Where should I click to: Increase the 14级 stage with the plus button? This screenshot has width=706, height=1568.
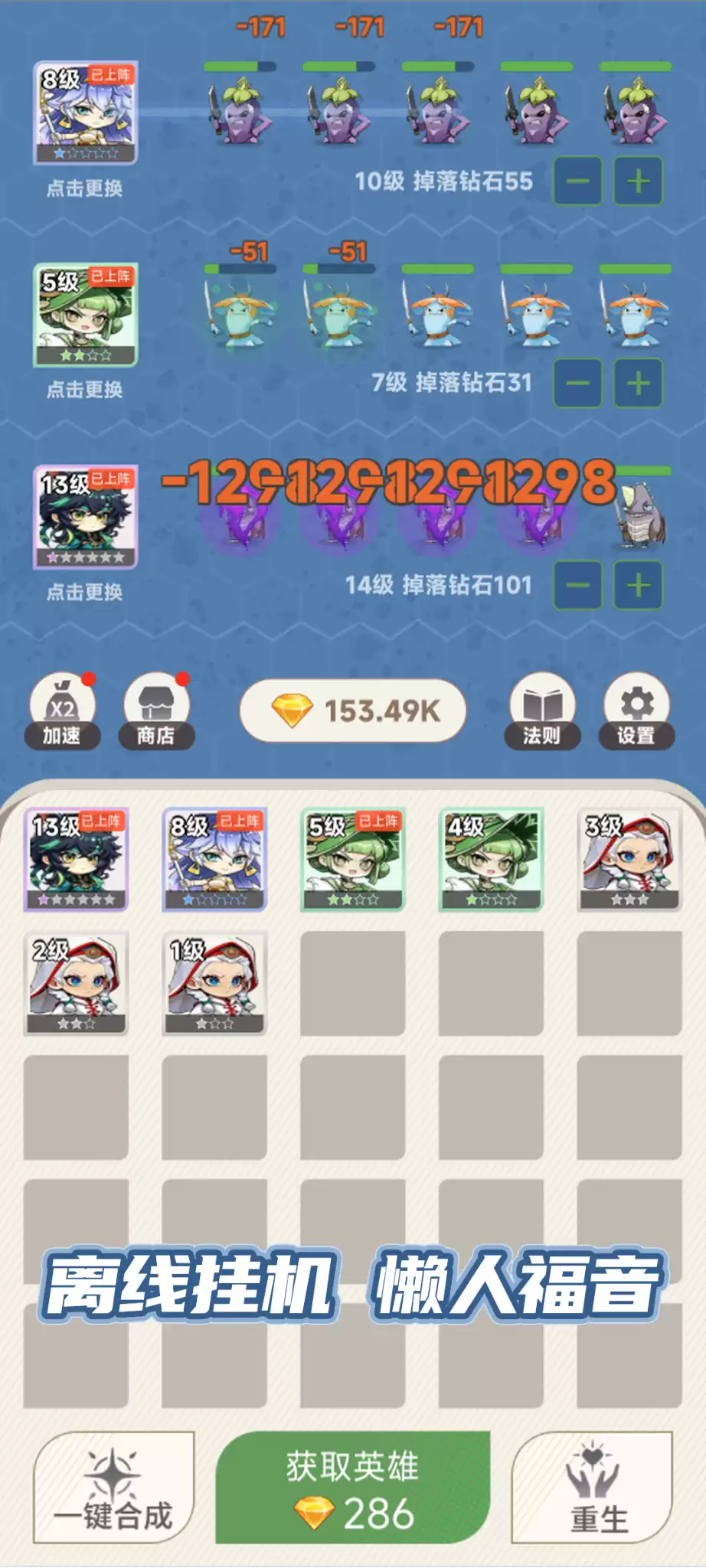638,586
